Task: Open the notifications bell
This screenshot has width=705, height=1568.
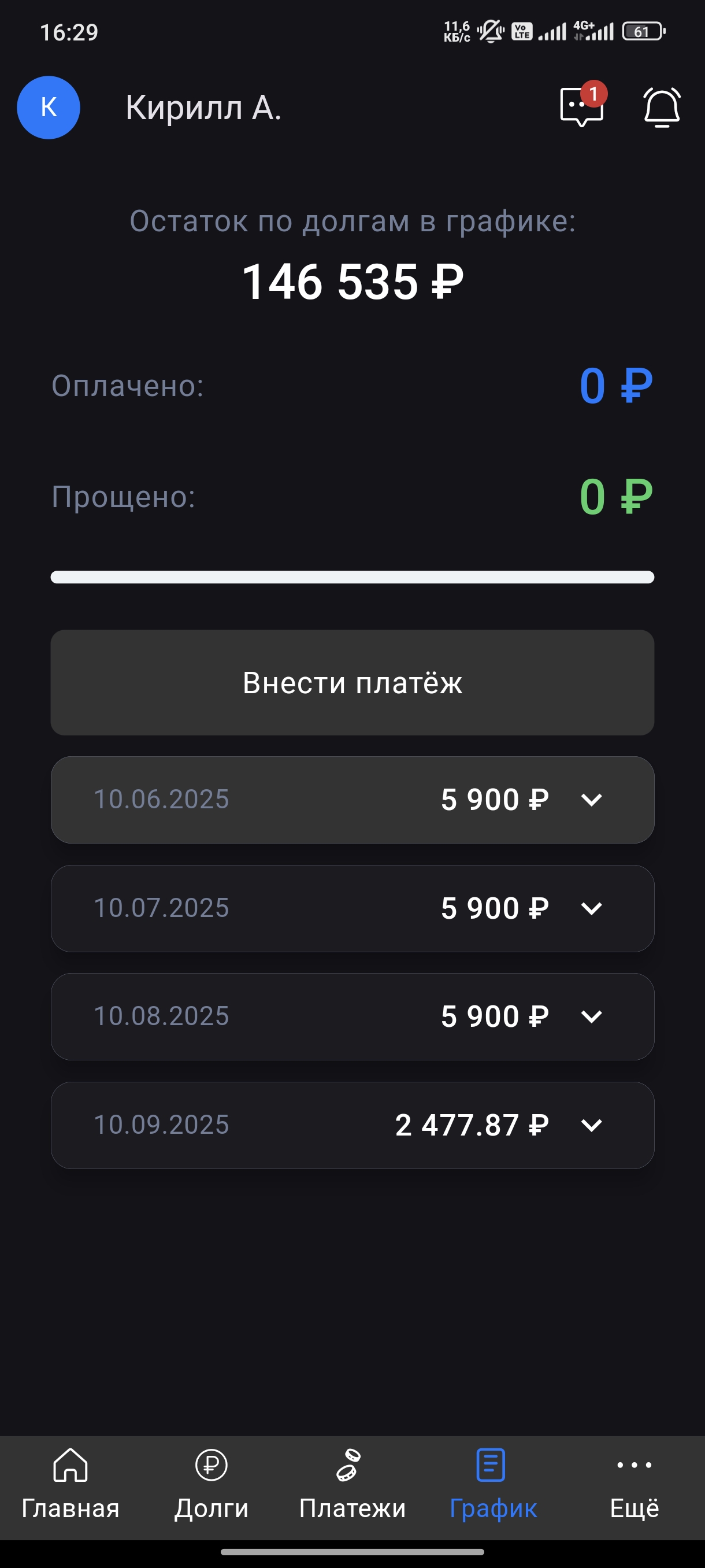Action: 662,107
